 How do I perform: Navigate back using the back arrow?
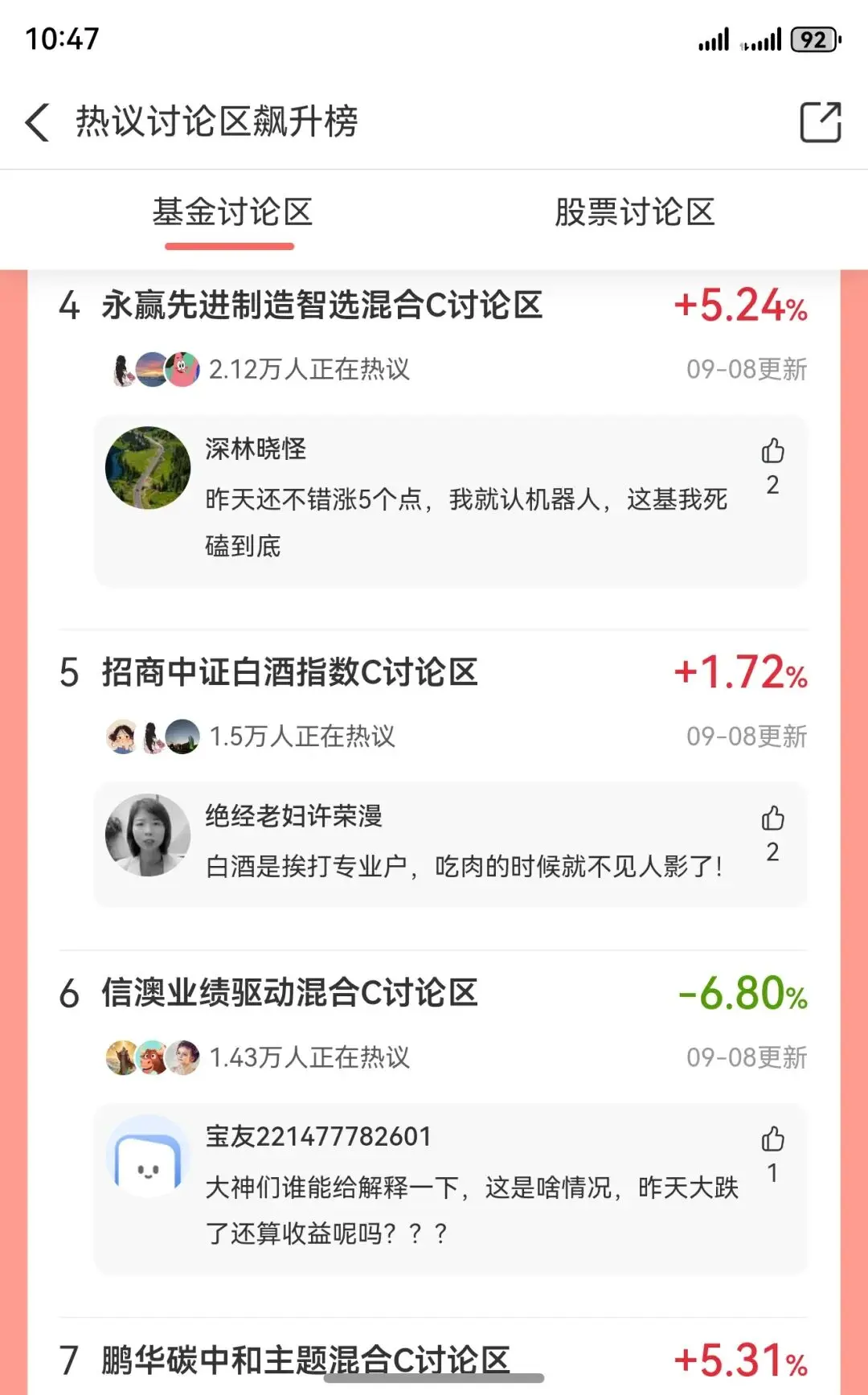(37, 123)
